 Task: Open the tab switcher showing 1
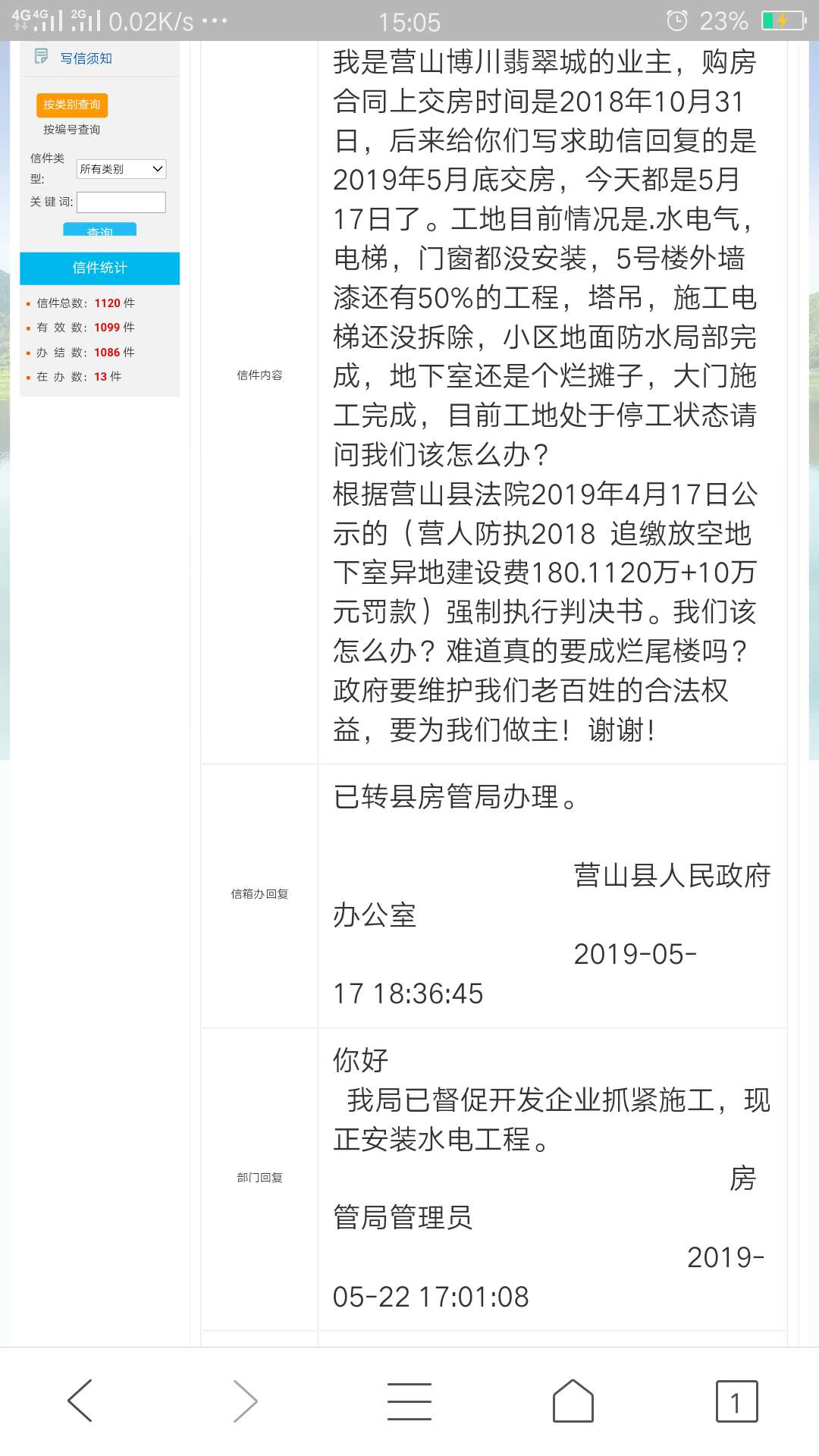point(736,1401)
